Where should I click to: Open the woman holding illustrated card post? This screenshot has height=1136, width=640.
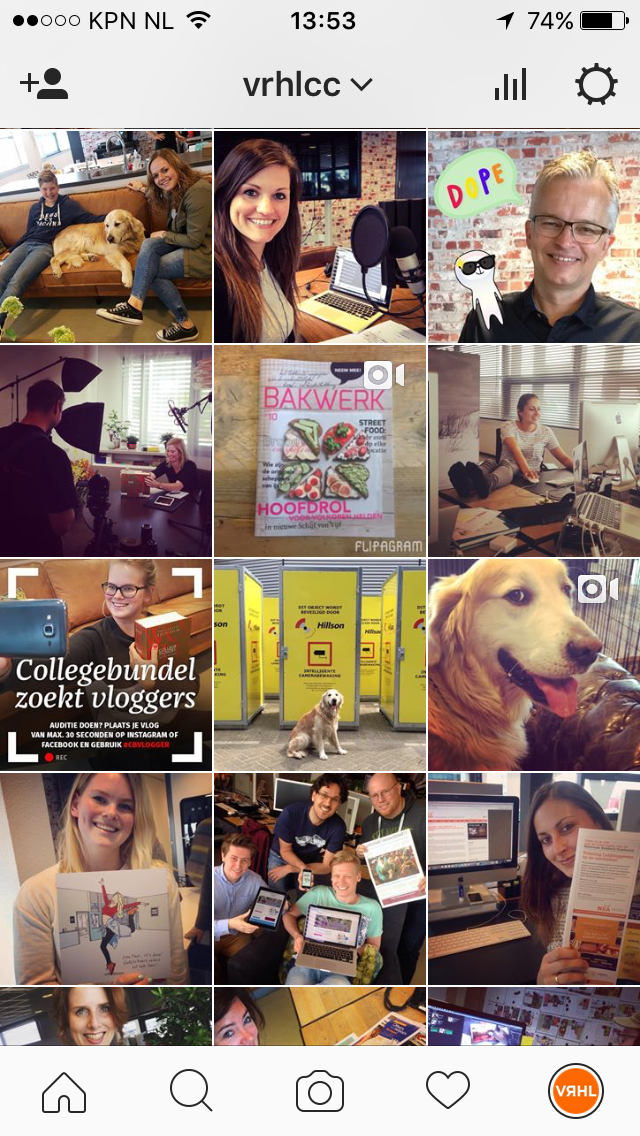[106, 878]
